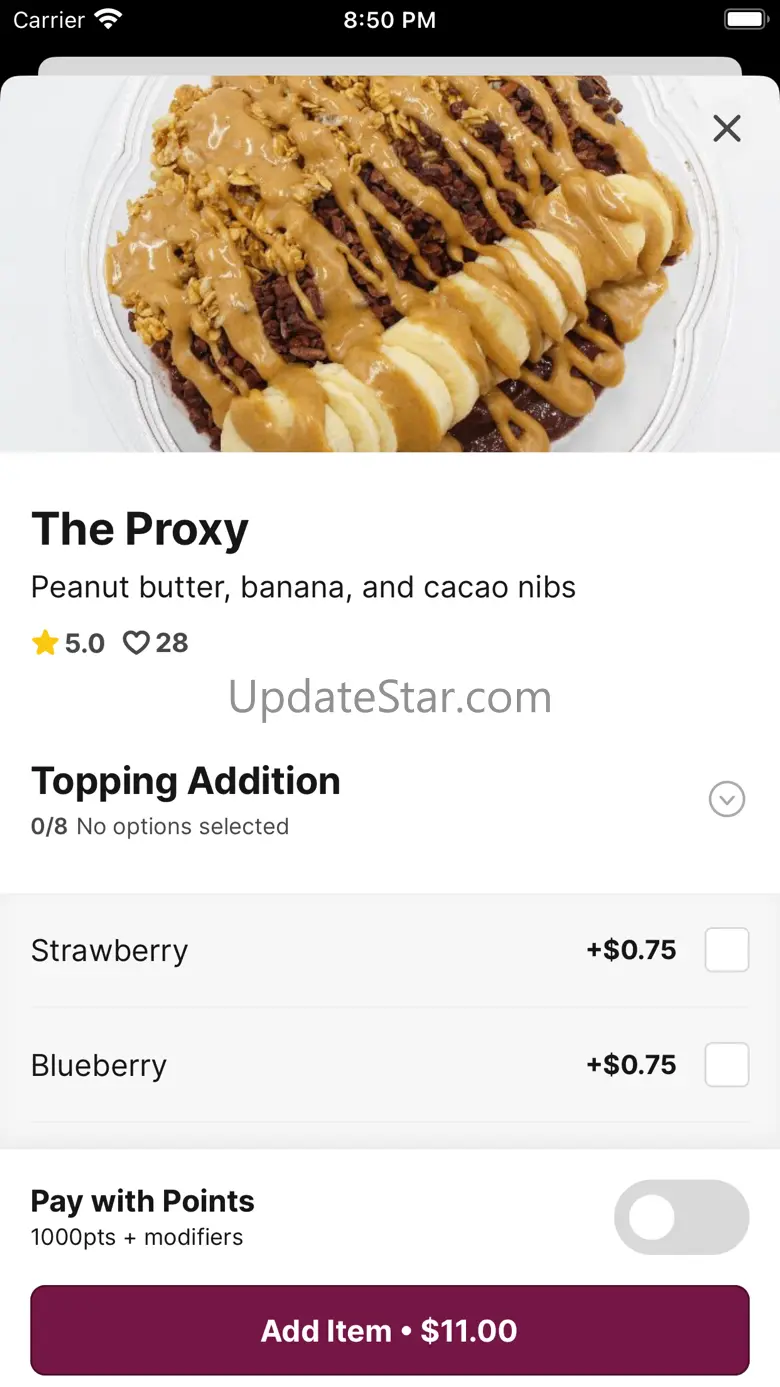Tap Add Item for $11.00

(390, 1330)
